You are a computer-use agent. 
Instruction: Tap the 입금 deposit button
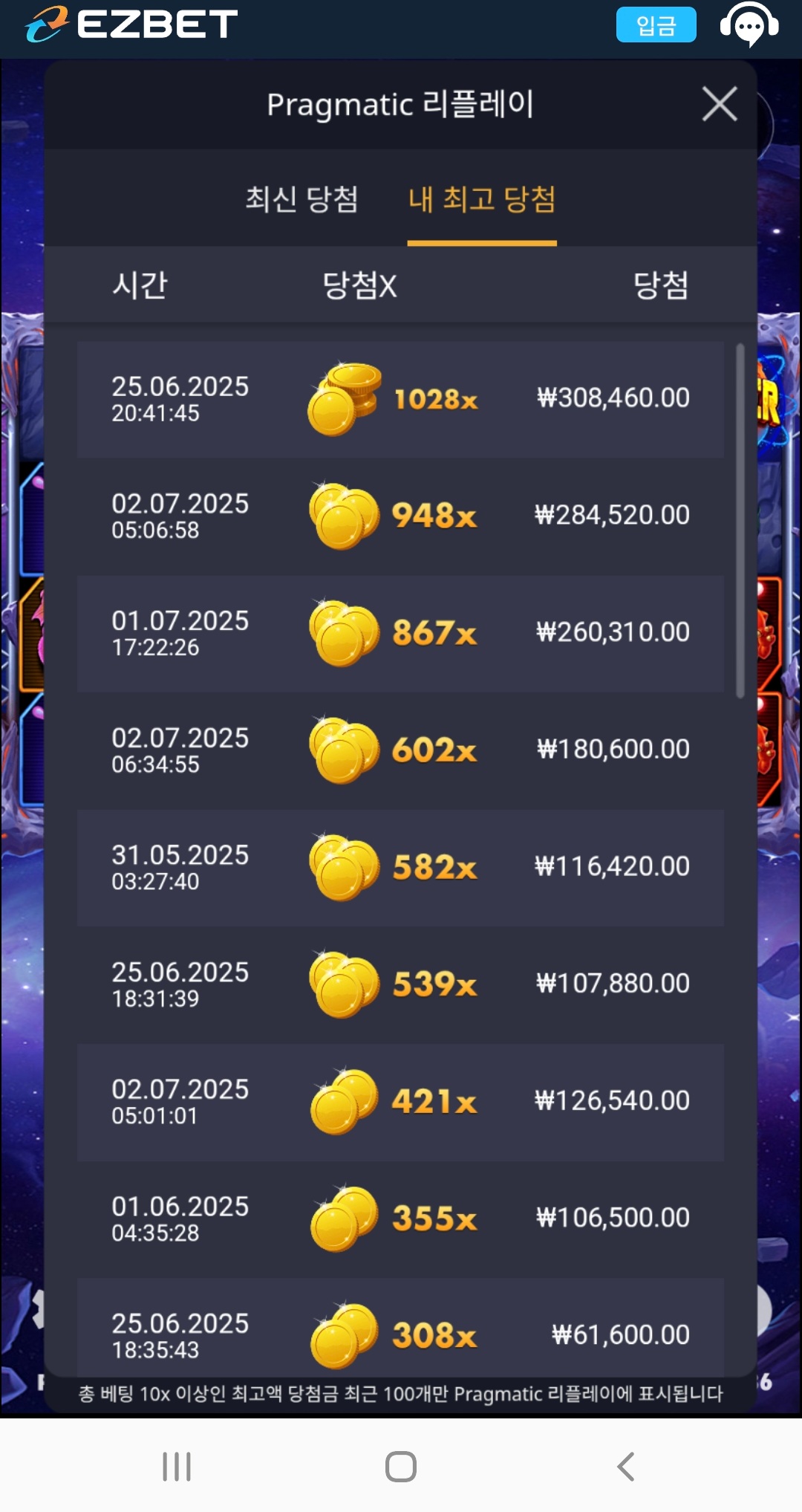click(x=656, y=25)
